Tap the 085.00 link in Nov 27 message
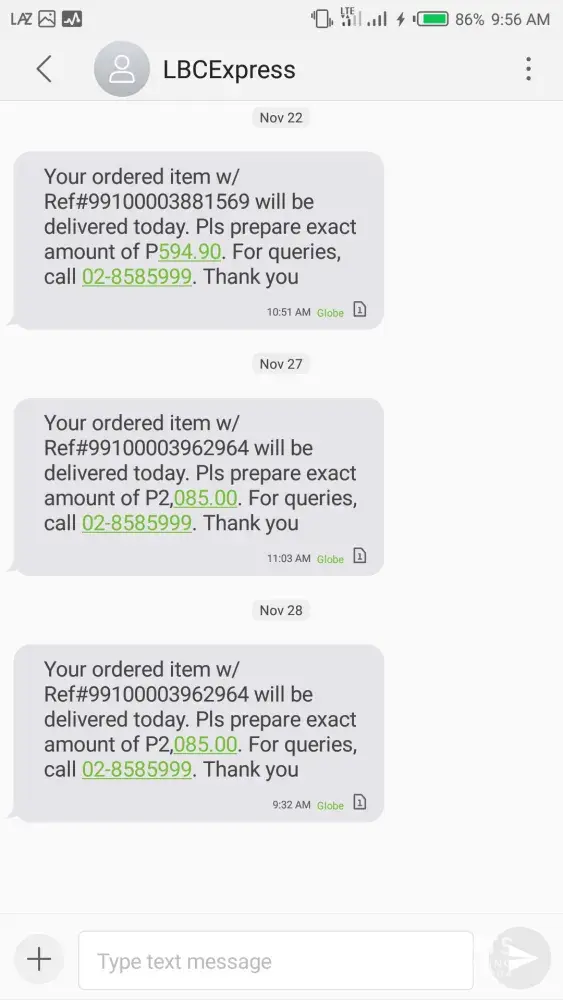563x1000 pixels. [205, 498]
